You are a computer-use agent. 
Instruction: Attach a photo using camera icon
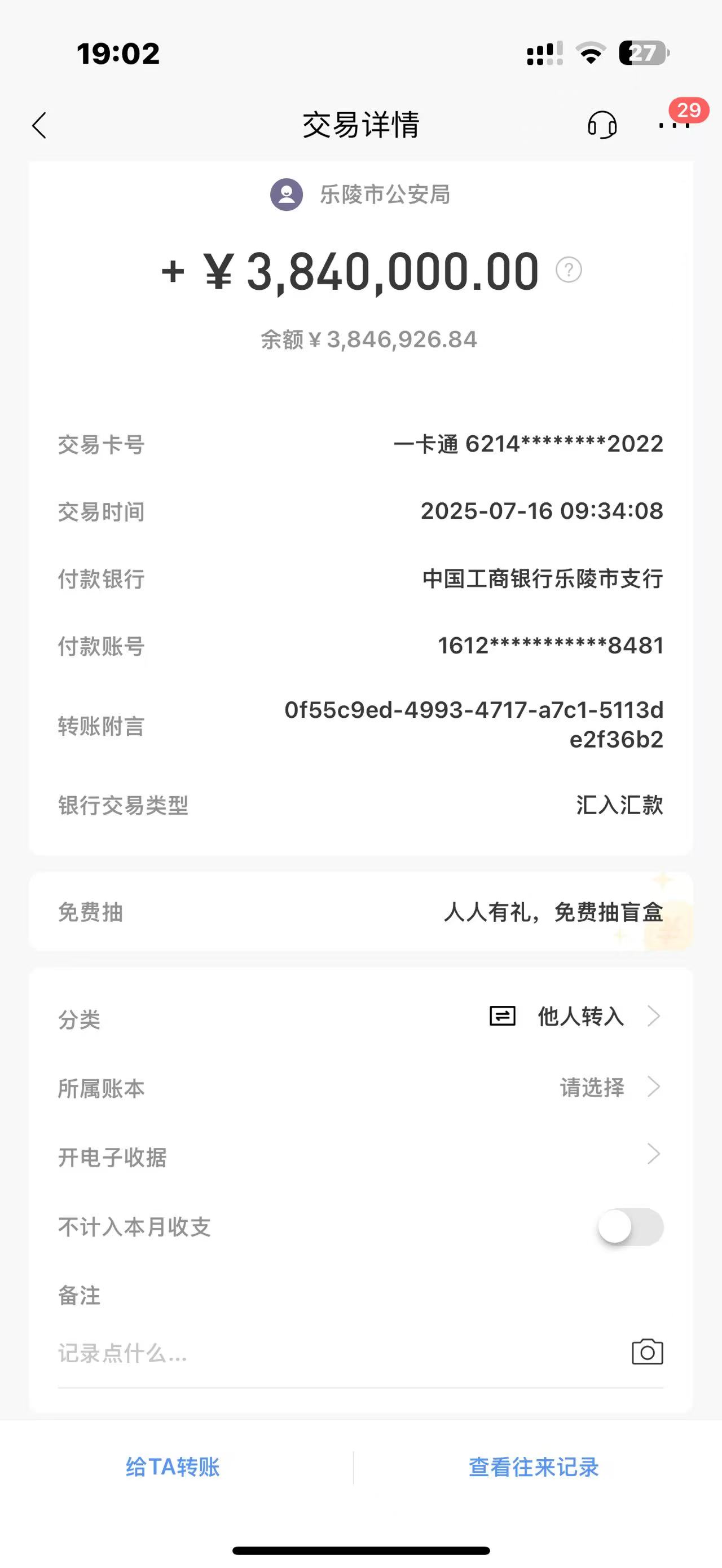coord(647,1353)
